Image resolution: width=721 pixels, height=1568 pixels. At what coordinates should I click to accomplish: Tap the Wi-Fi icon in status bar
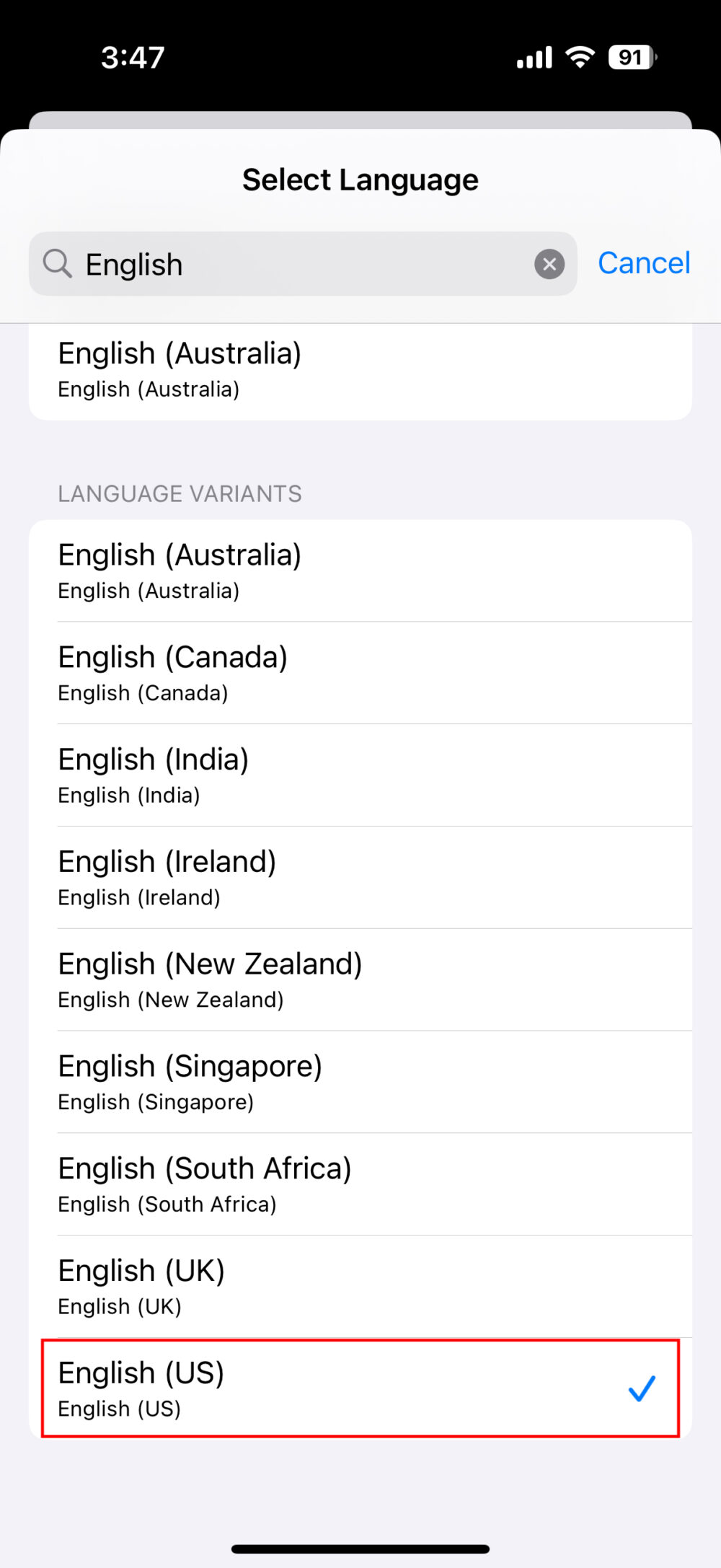click(579, 56)
